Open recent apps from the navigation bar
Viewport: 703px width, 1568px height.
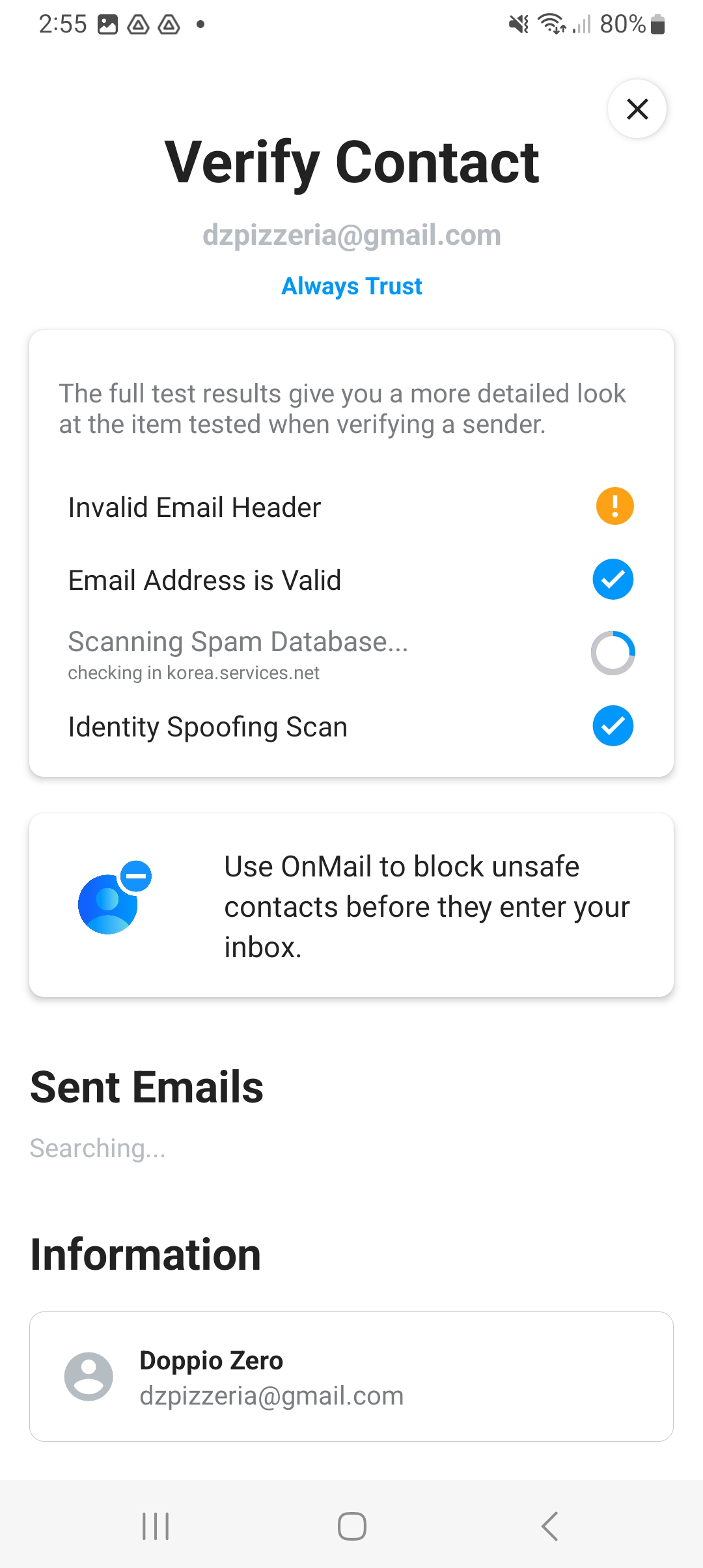tap(156, 1526)
